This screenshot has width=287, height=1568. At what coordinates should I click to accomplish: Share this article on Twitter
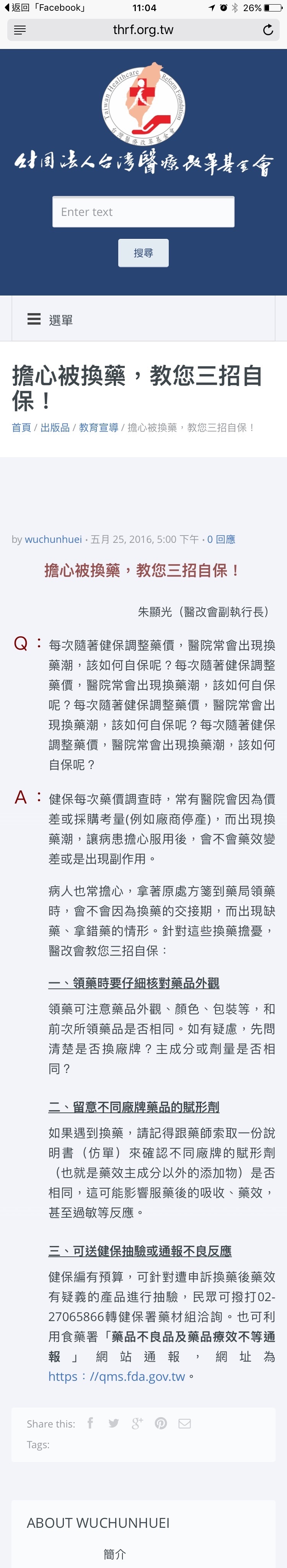(114, 1423)
